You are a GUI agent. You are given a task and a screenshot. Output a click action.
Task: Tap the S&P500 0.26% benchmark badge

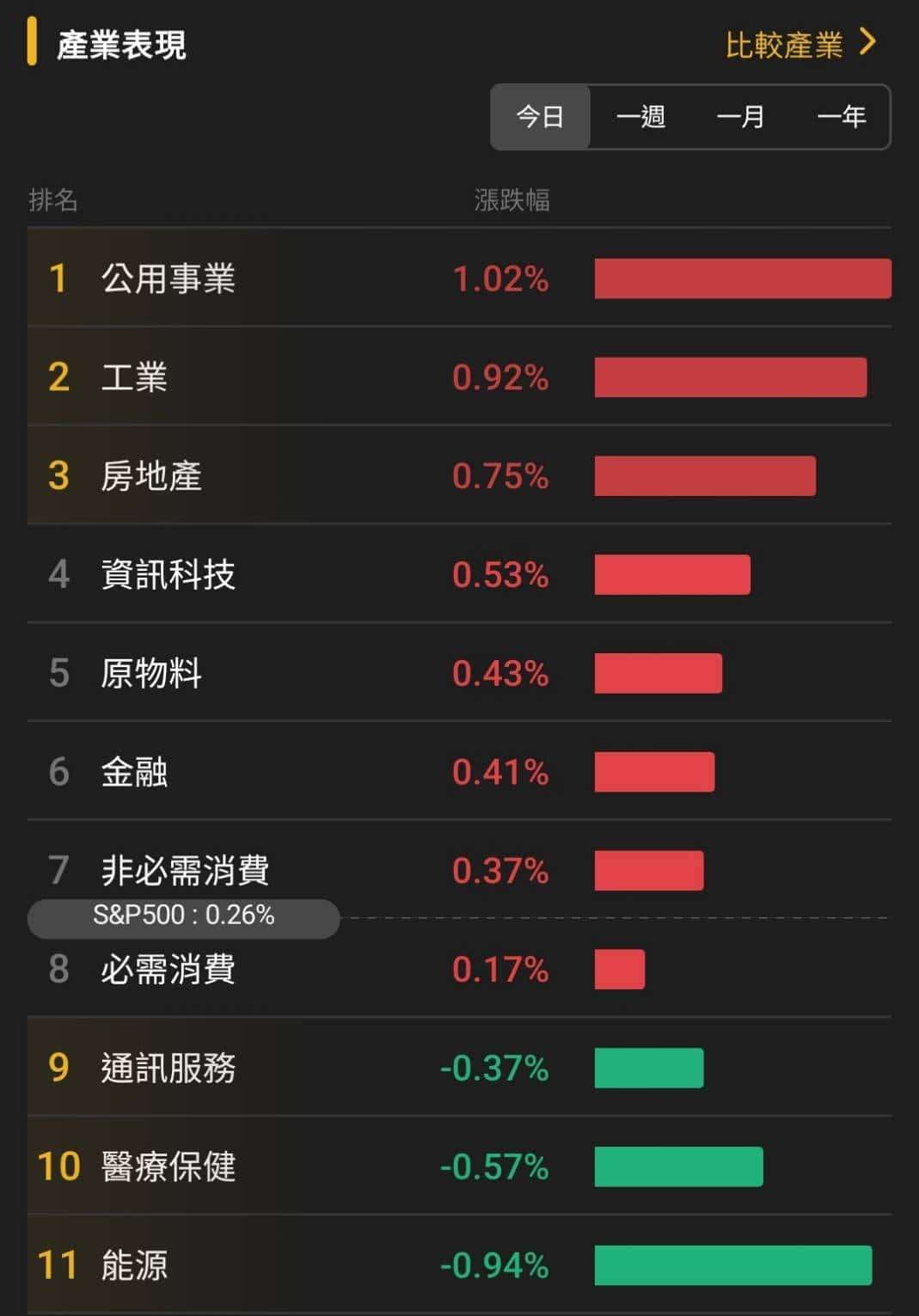(x=184, y=916)
